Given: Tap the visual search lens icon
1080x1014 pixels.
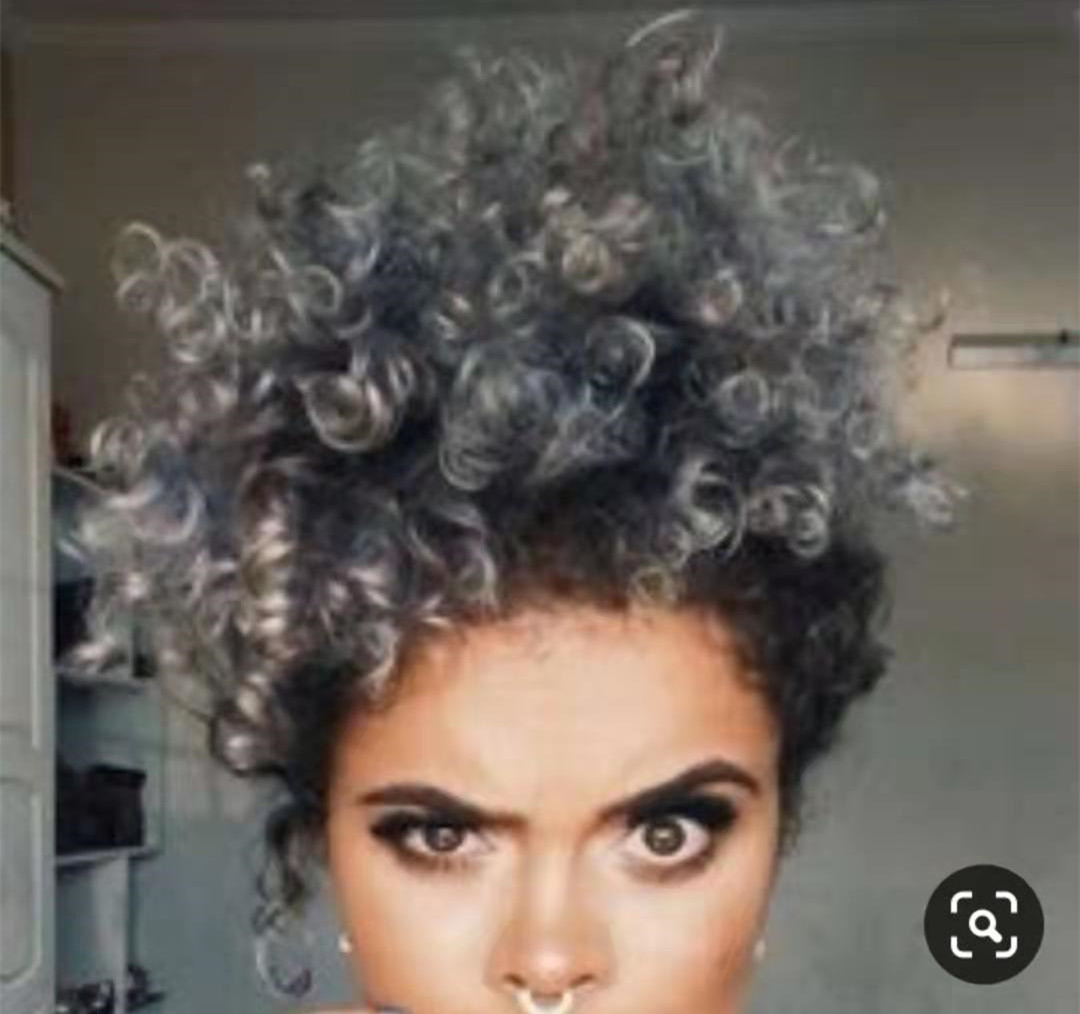Looking at the screenshot, I should click(983, 924).
